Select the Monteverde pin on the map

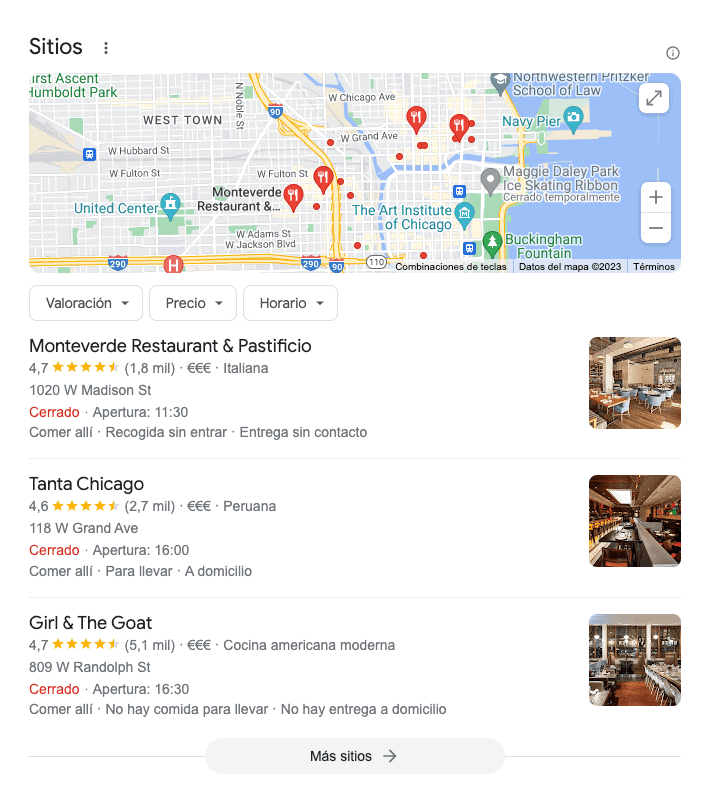pos(293,195)
